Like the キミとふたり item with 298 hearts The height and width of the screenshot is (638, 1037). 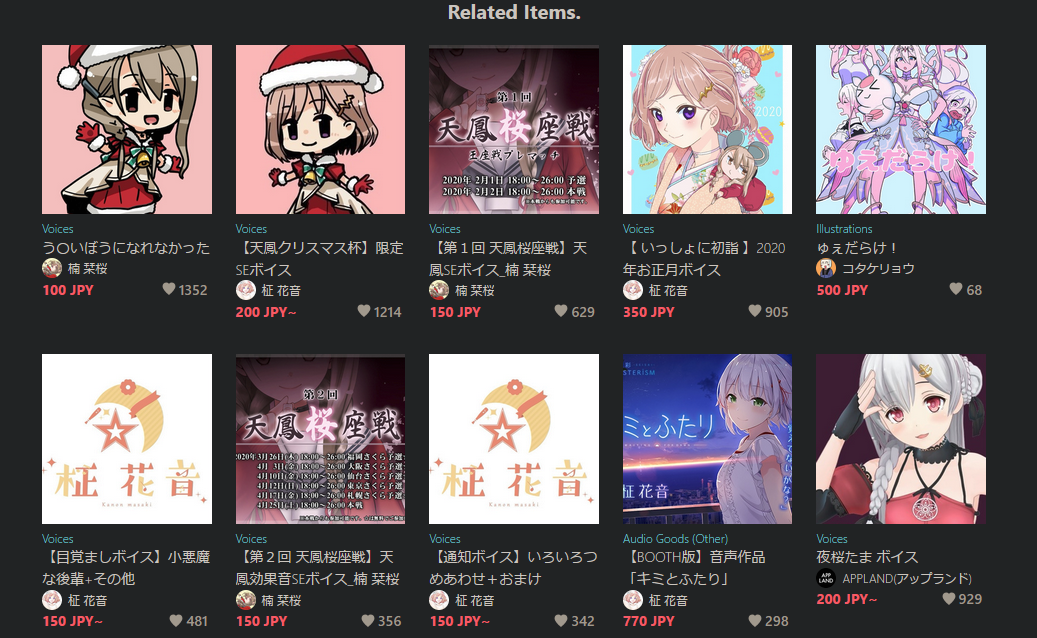pos(755,621)
